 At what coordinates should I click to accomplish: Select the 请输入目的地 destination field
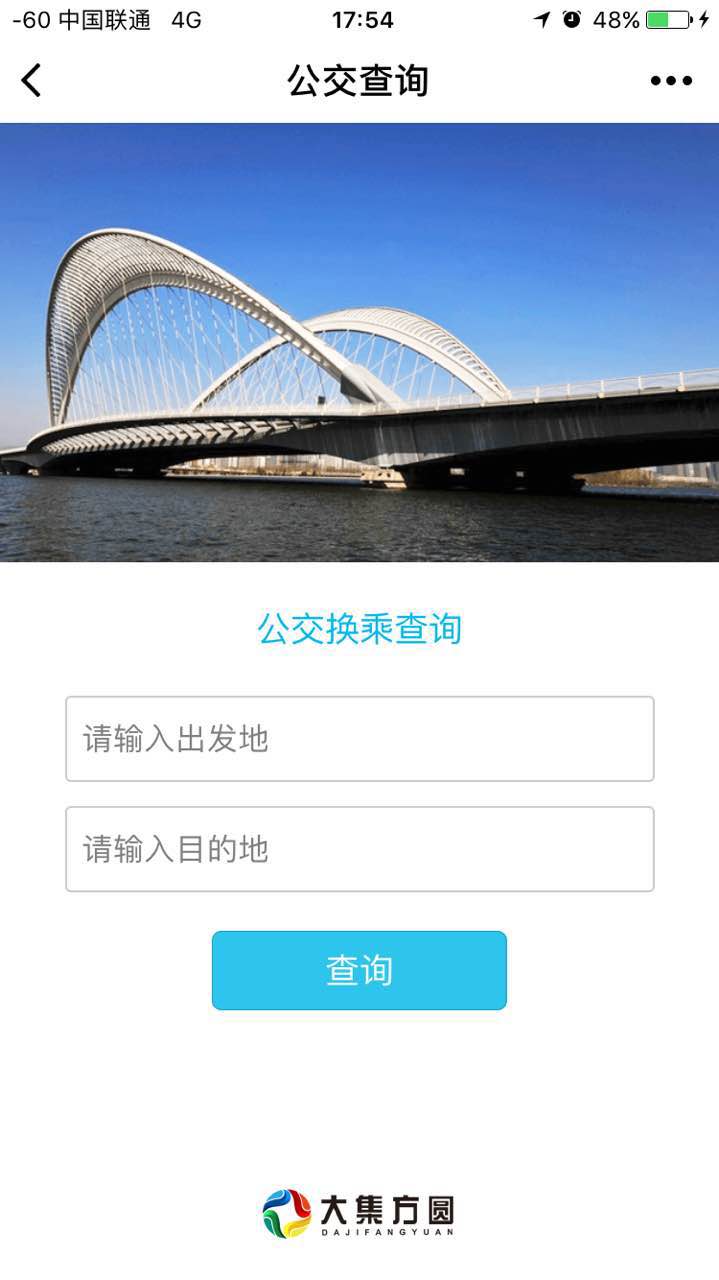point(360,849)
